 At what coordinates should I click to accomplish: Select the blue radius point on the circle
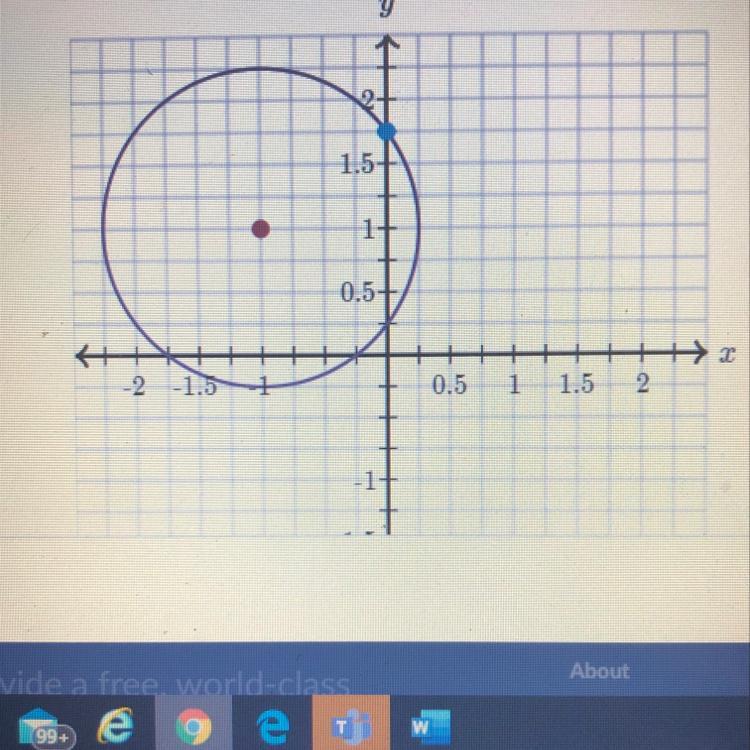(x=387, y=131)
